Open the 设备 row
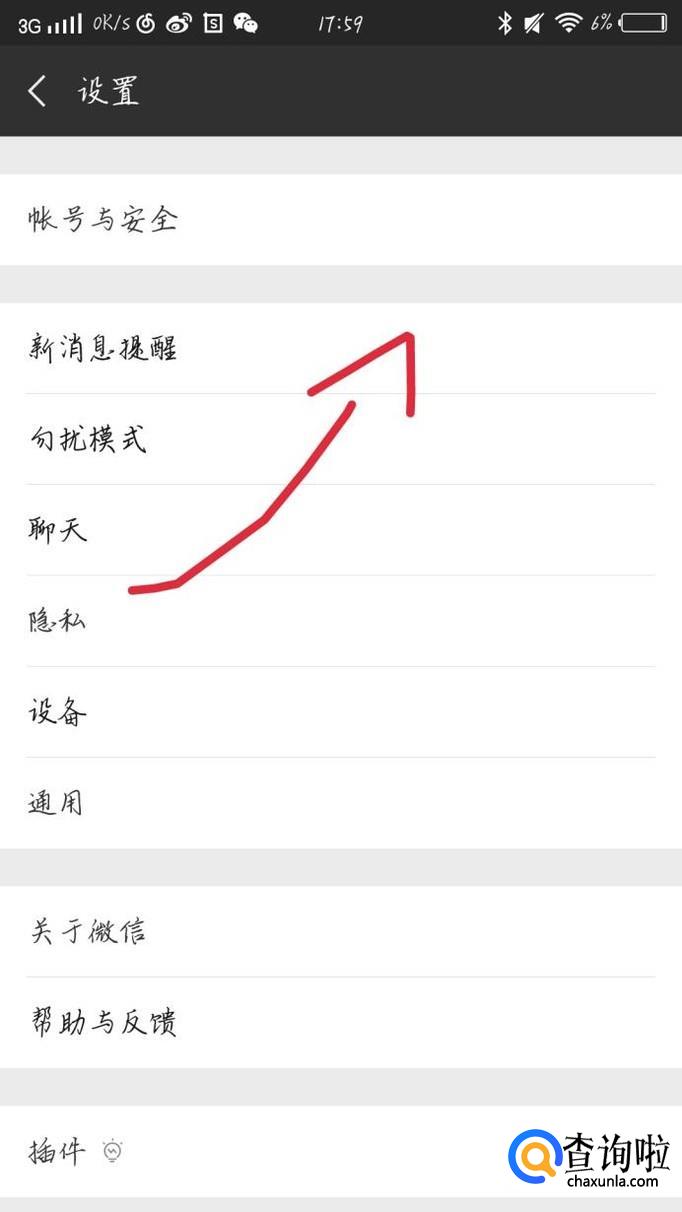This screenshot has height=1212, width=682. tap(341, 712)
